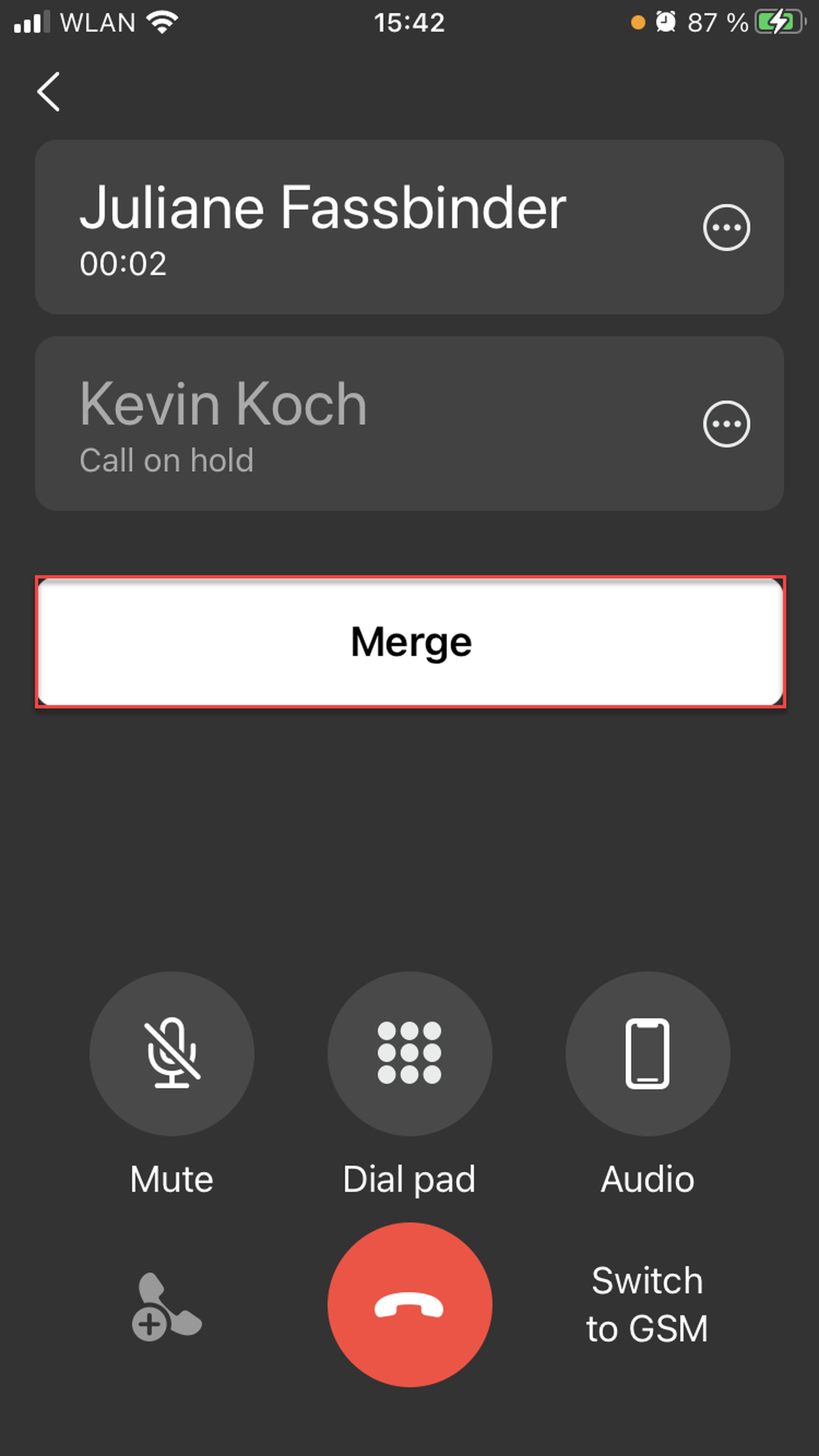Merge the two calls
The image size is (819, 1456).
pyautogui.click(x=410, y=641)
